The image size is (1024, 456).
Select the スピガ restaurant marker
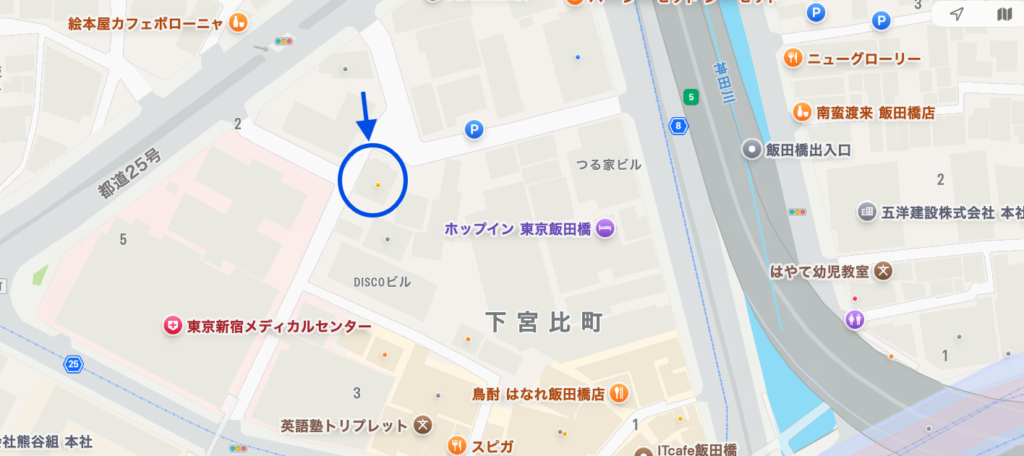tap(457, 445)
